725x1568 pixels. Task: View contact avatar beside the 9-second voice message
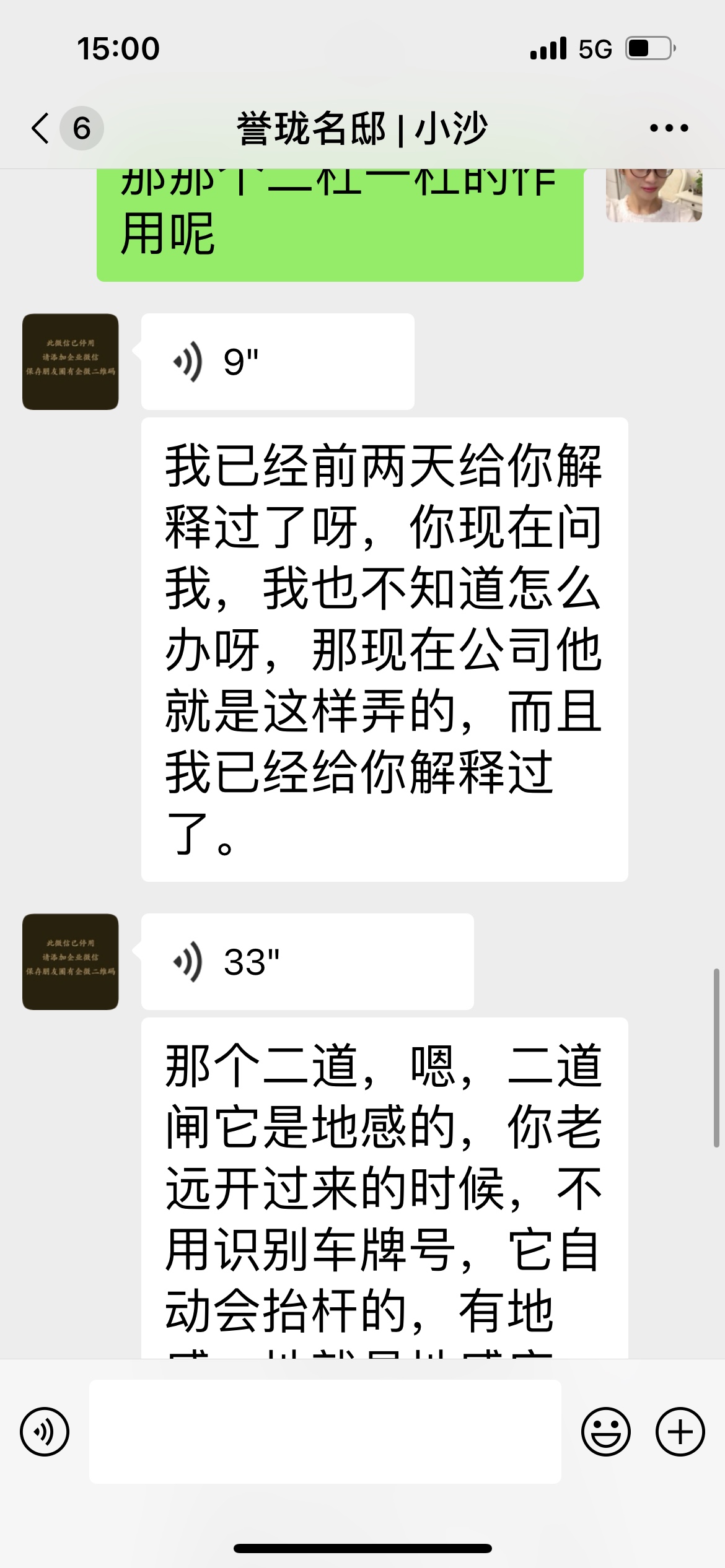(x=70, y=362)
